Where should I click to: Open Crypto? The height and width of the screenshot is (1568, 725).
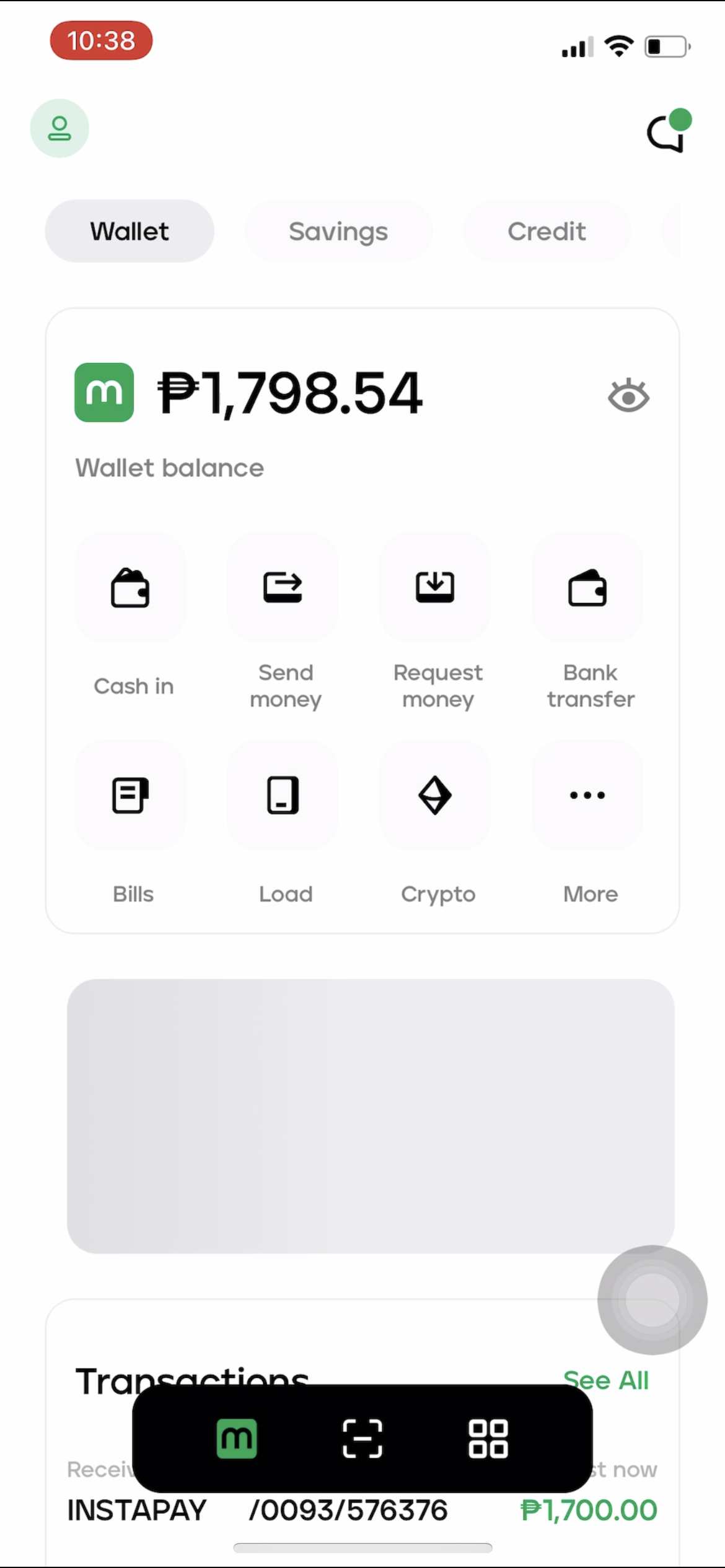[x=435, y=796]
